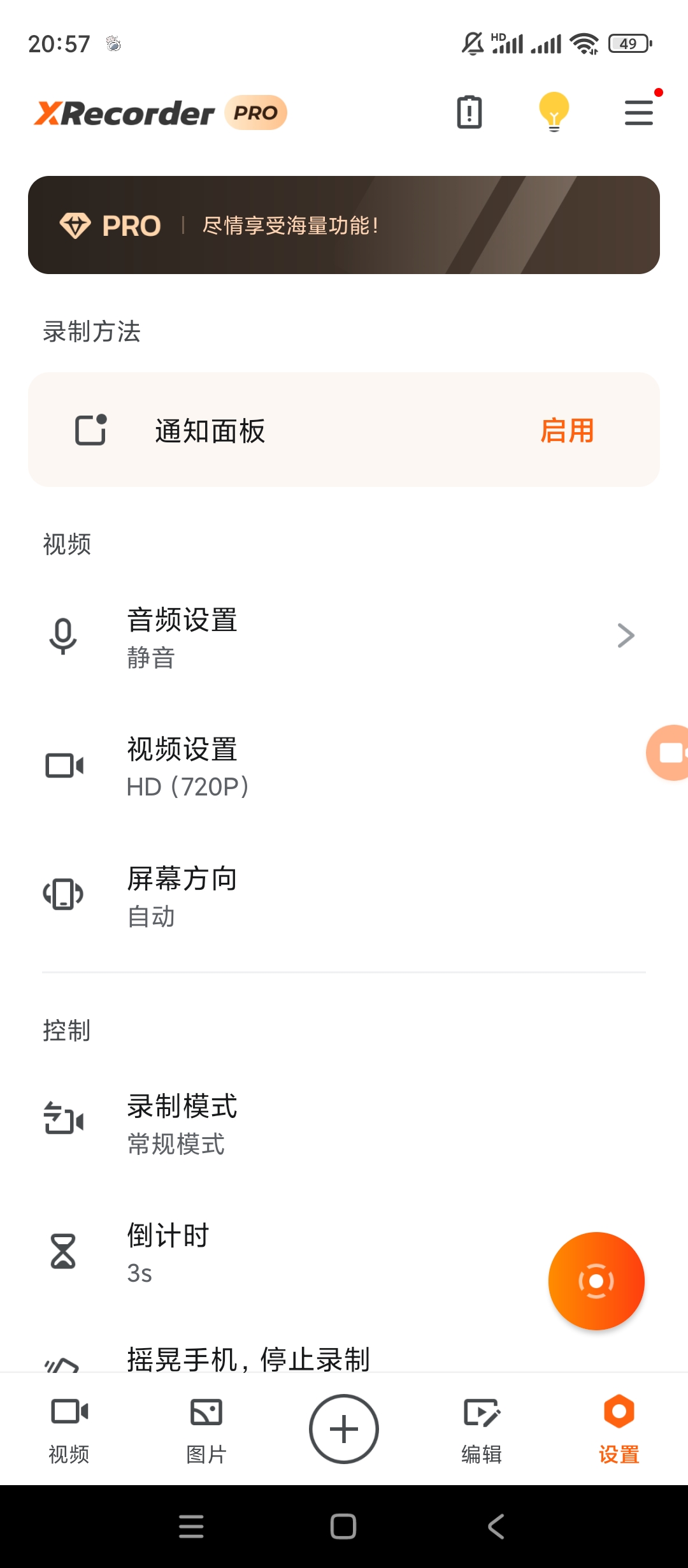
Task: Tap the plus button in bottom bar
Action: 344,1429
